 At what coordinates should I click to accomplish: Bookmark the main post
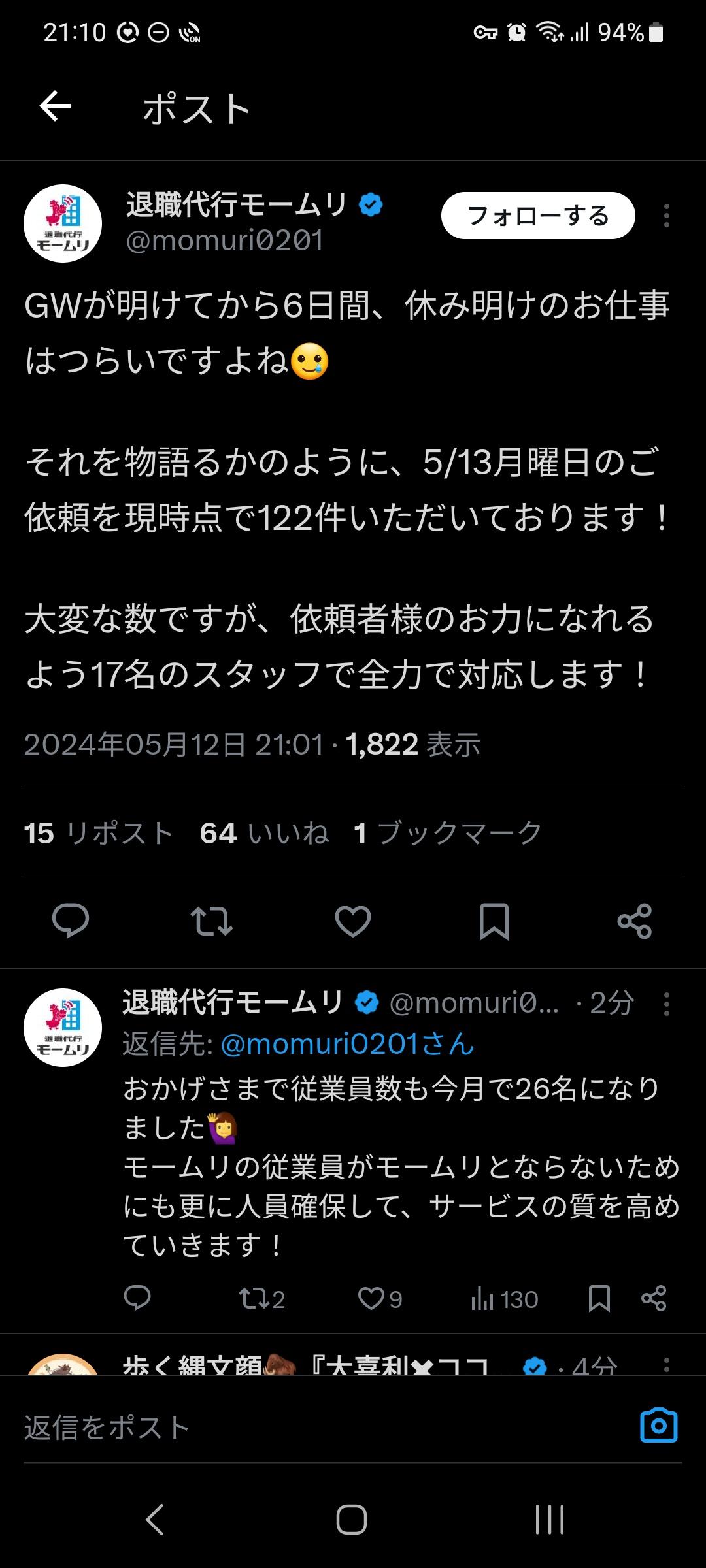tap(494, 921)
